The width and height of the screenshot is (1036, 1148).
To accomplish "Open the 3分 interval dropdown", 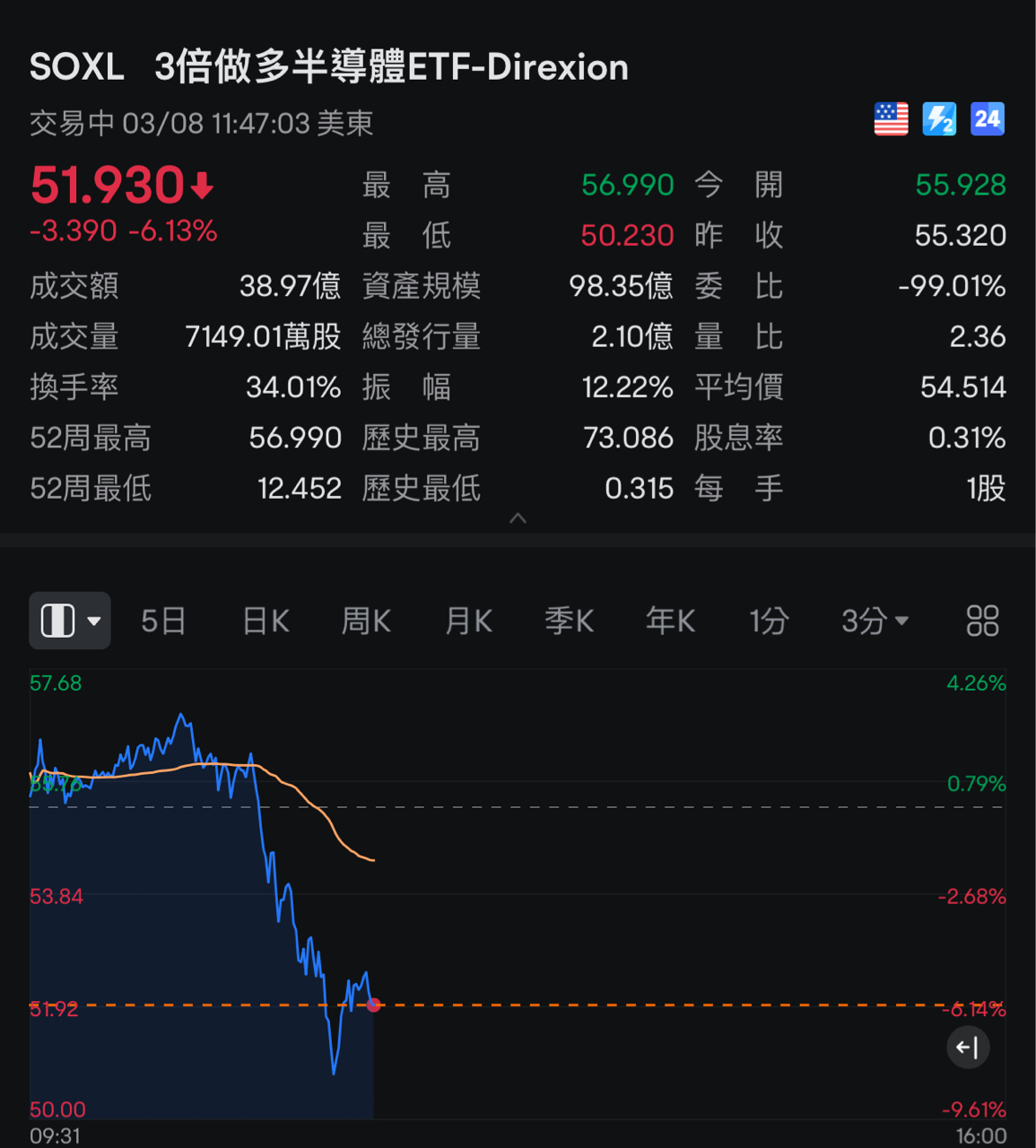I will 875,621.
